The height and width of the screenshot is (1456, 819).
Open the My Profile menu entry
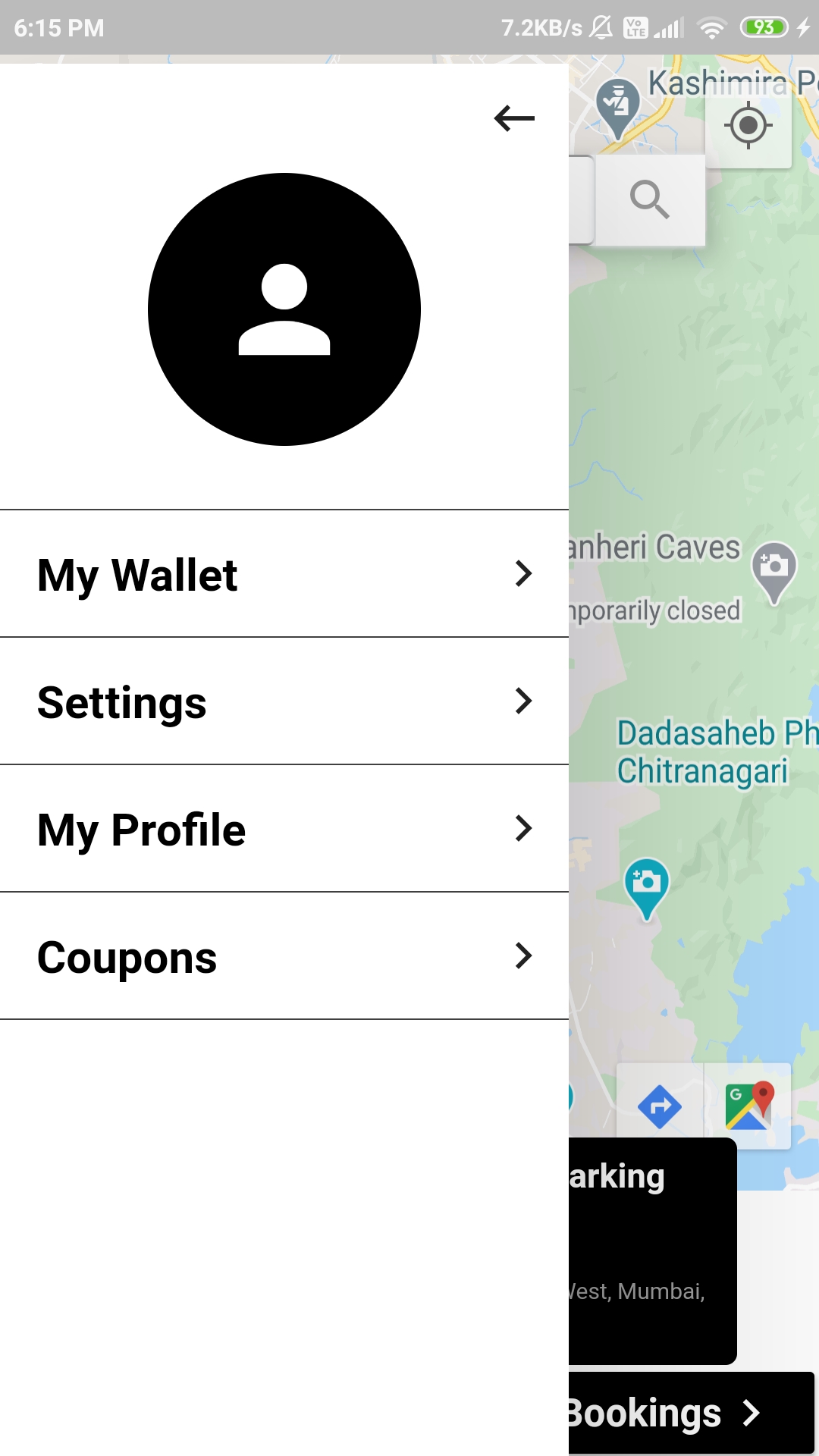142,829
